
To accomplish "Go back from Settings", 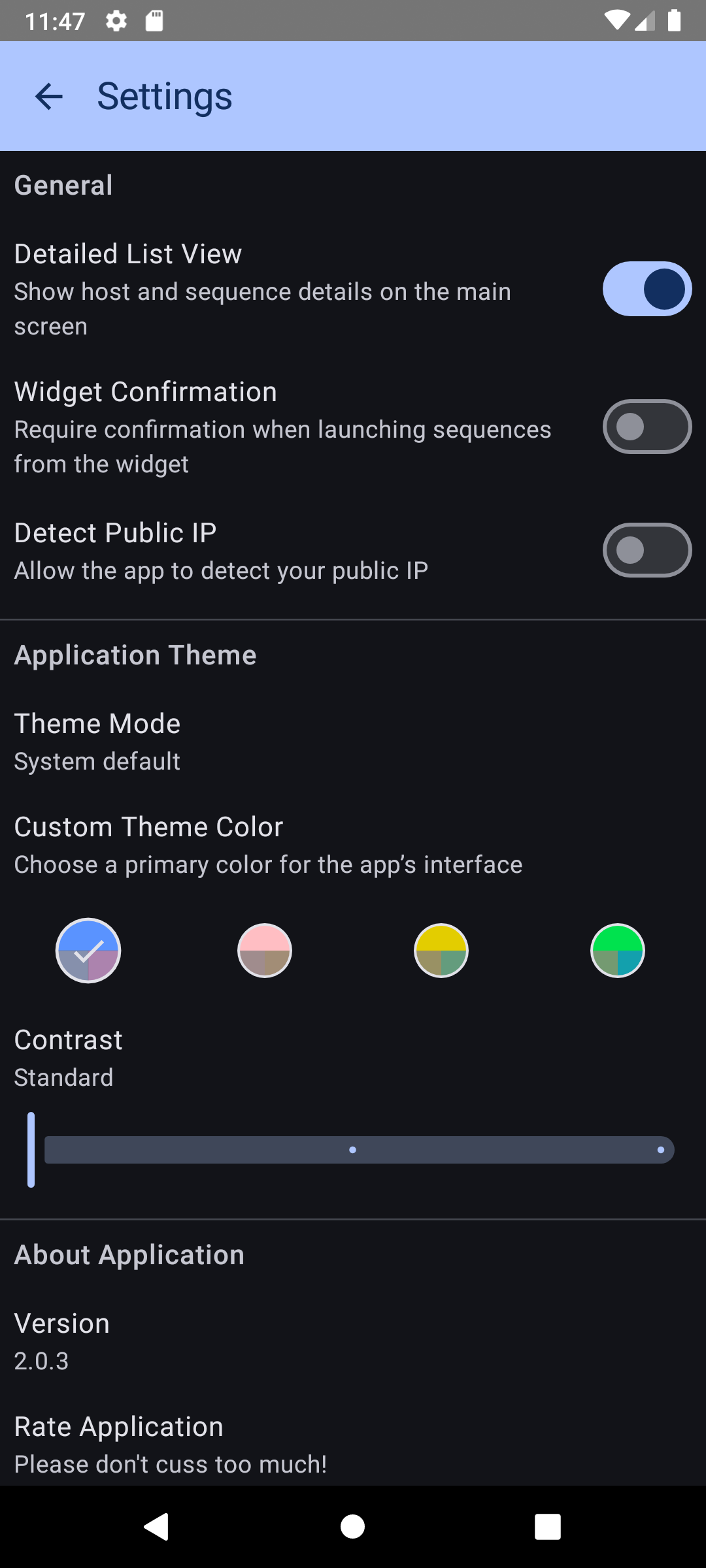I will [x=49, y=97].
